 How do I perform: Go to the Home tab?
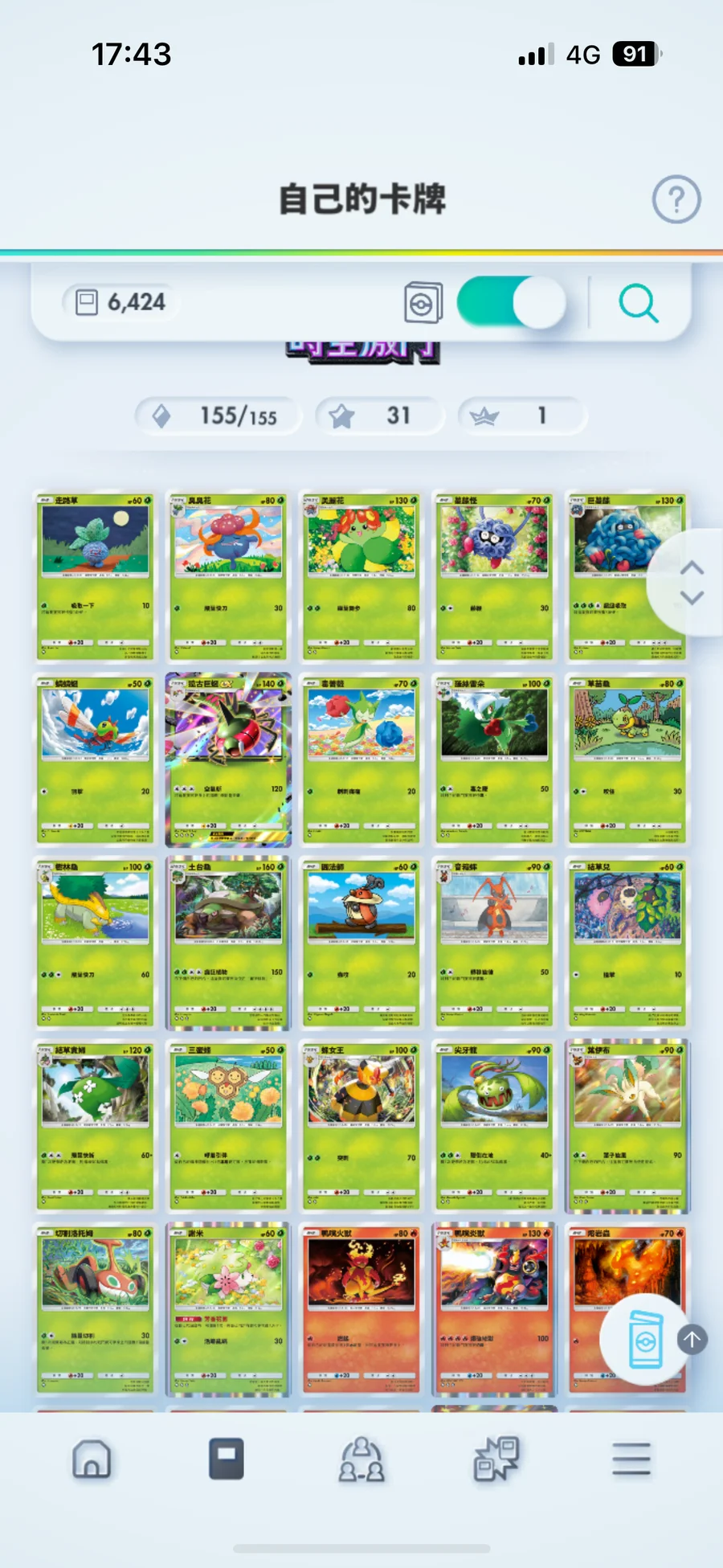92,1459
